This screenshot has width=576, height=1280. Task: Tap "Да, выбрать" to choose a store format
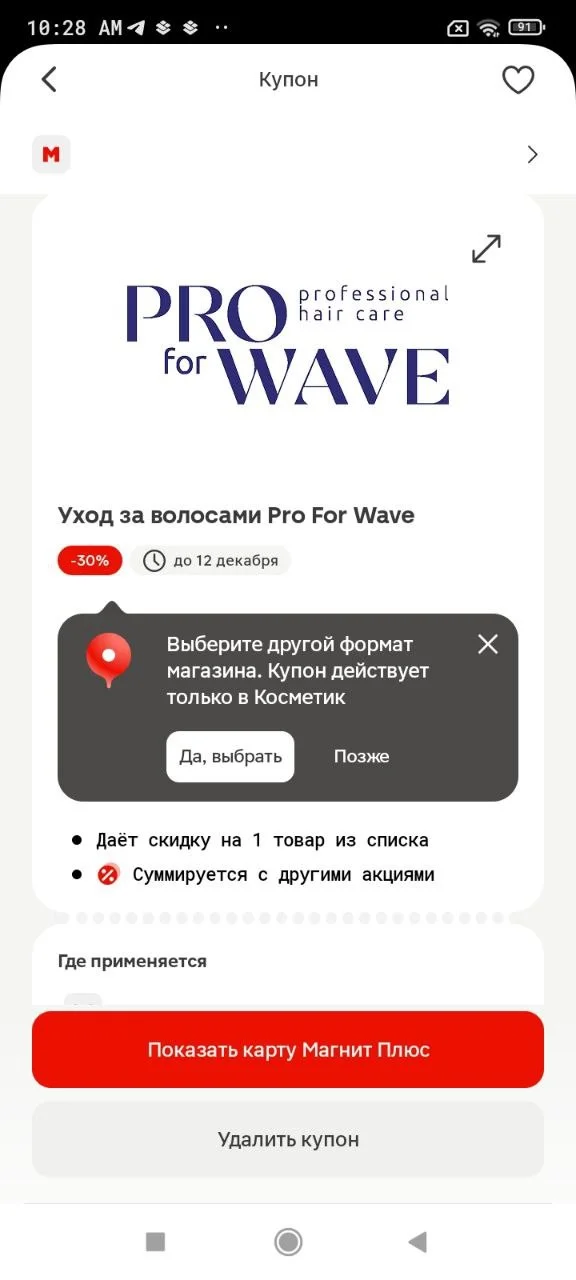tap(230, 756)
